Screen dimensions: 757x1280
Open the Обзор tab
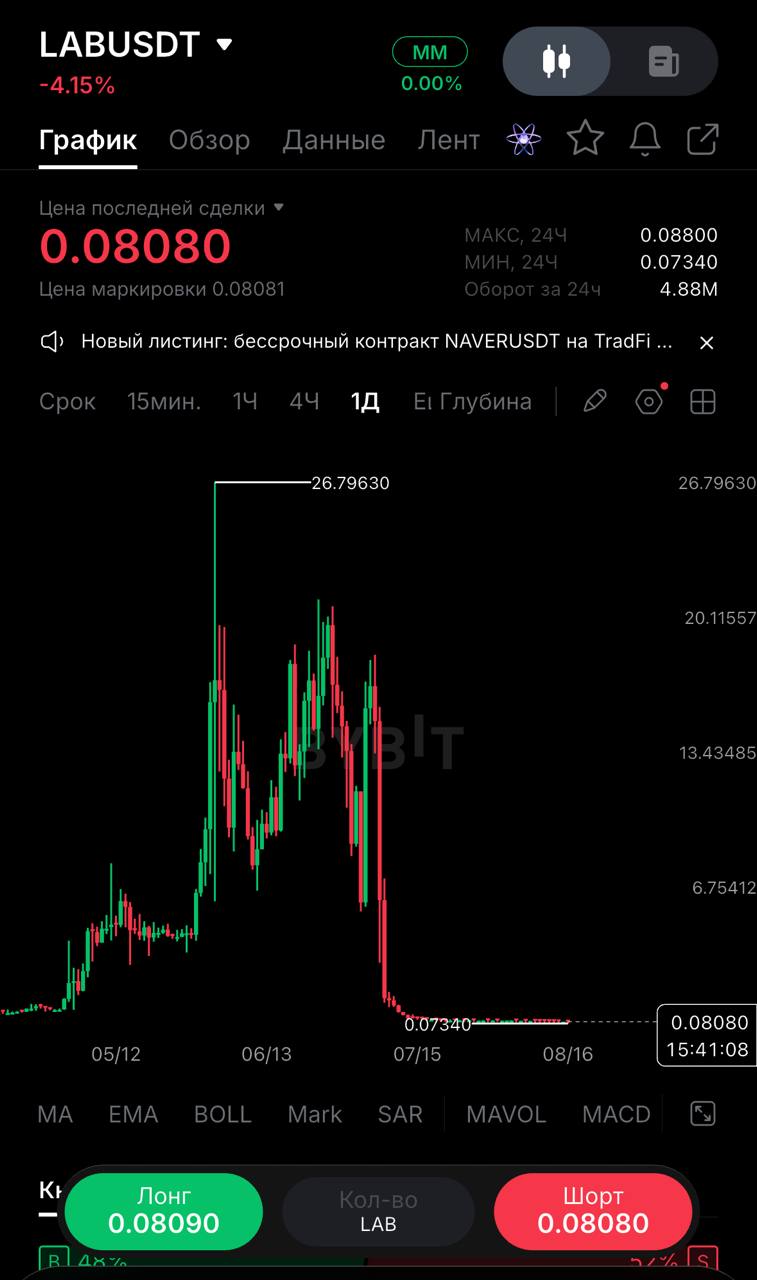pos(209,140)
